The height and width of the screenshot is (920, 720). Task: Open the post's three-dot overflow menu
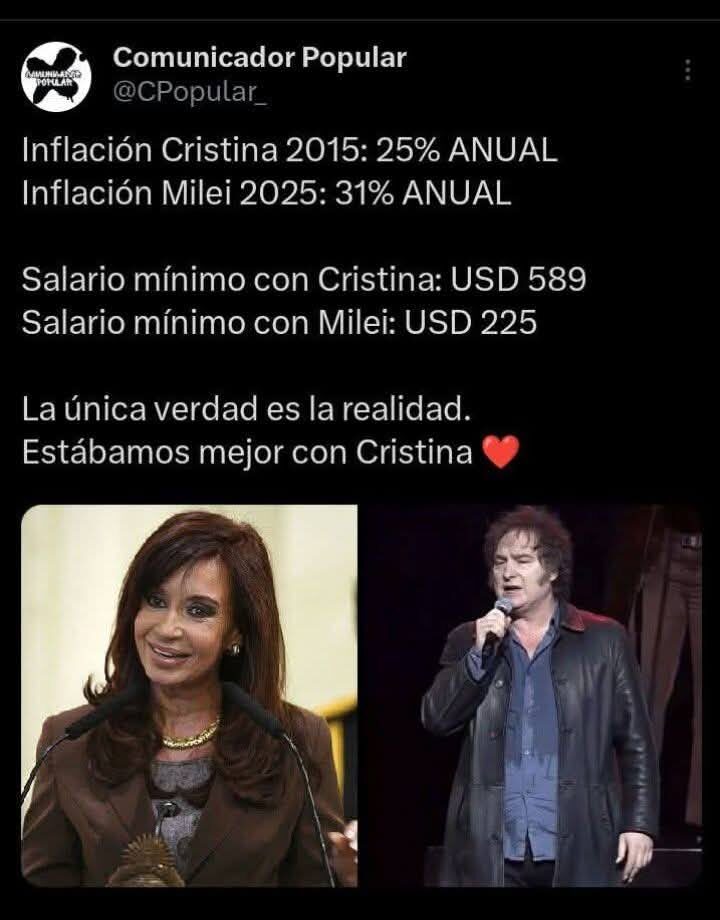pos(687,70)
